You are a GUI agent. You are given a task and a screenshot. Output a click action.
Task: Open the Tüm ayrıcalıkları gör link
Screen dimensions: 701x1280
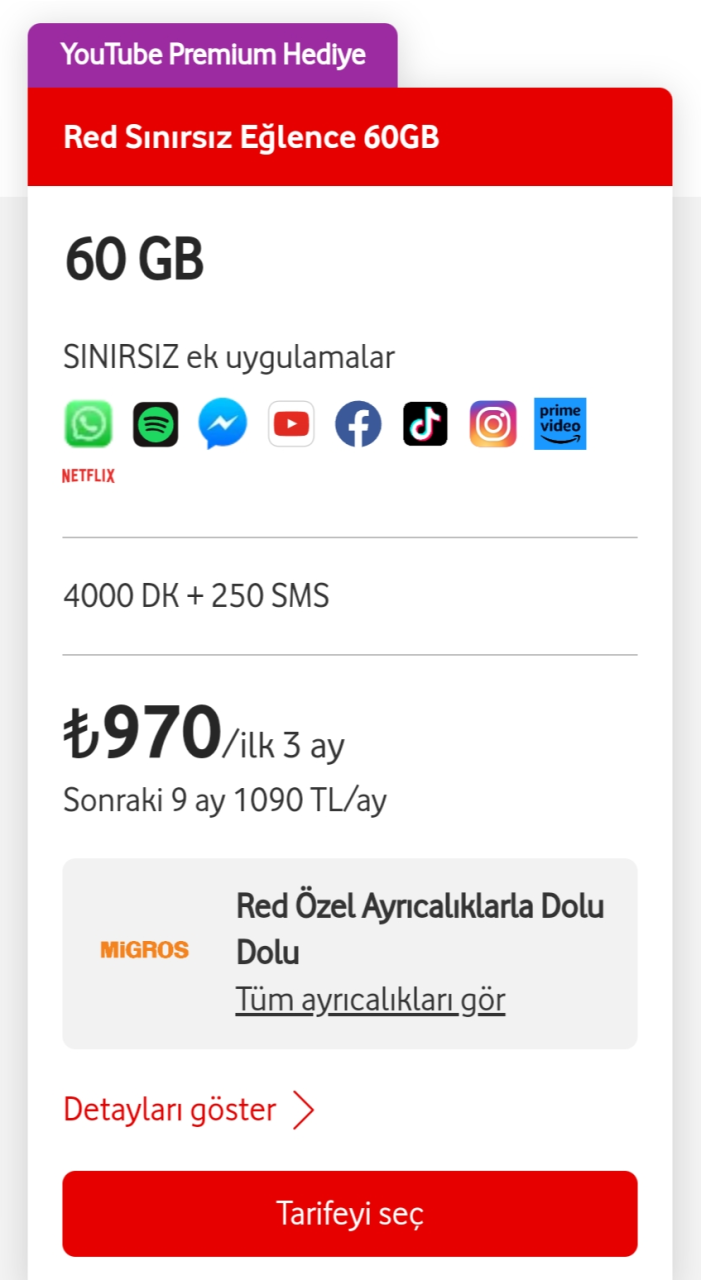[x=370, y=999]
